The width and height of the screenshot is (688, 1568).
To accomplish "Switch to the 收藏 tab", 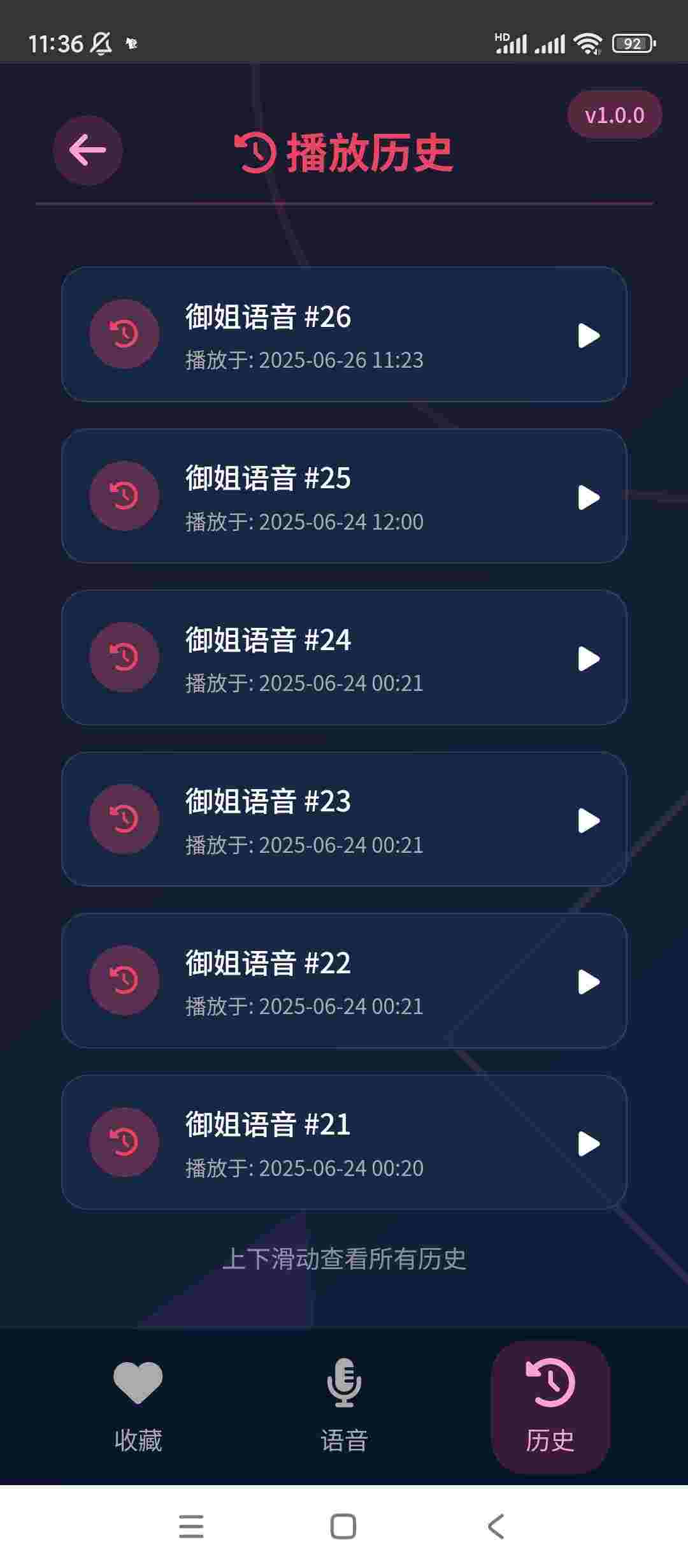I will (x=138, y=1407).
